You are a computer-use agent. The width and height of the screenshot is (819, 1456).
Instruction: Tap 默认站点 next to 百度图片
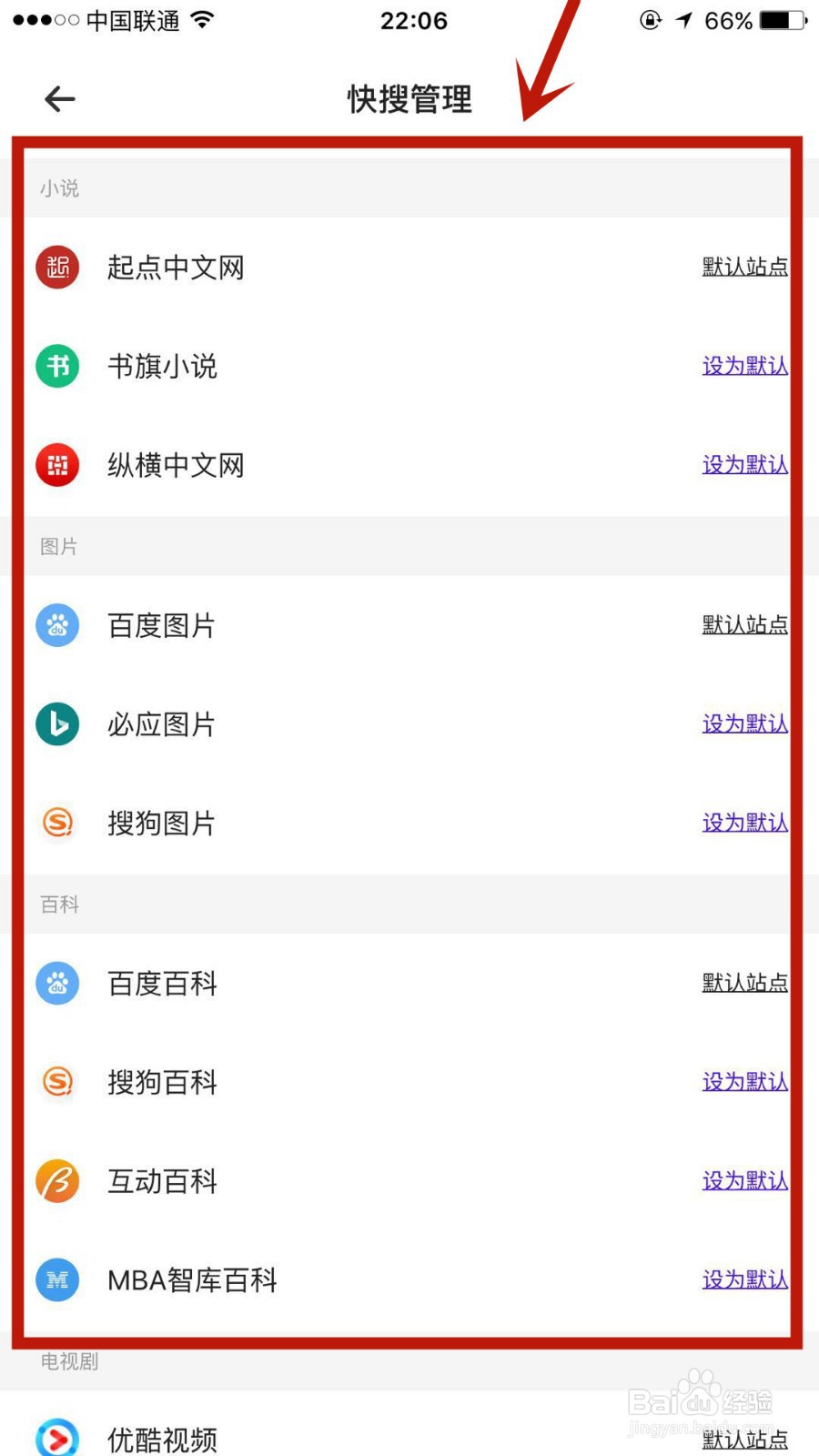[744, 625]
